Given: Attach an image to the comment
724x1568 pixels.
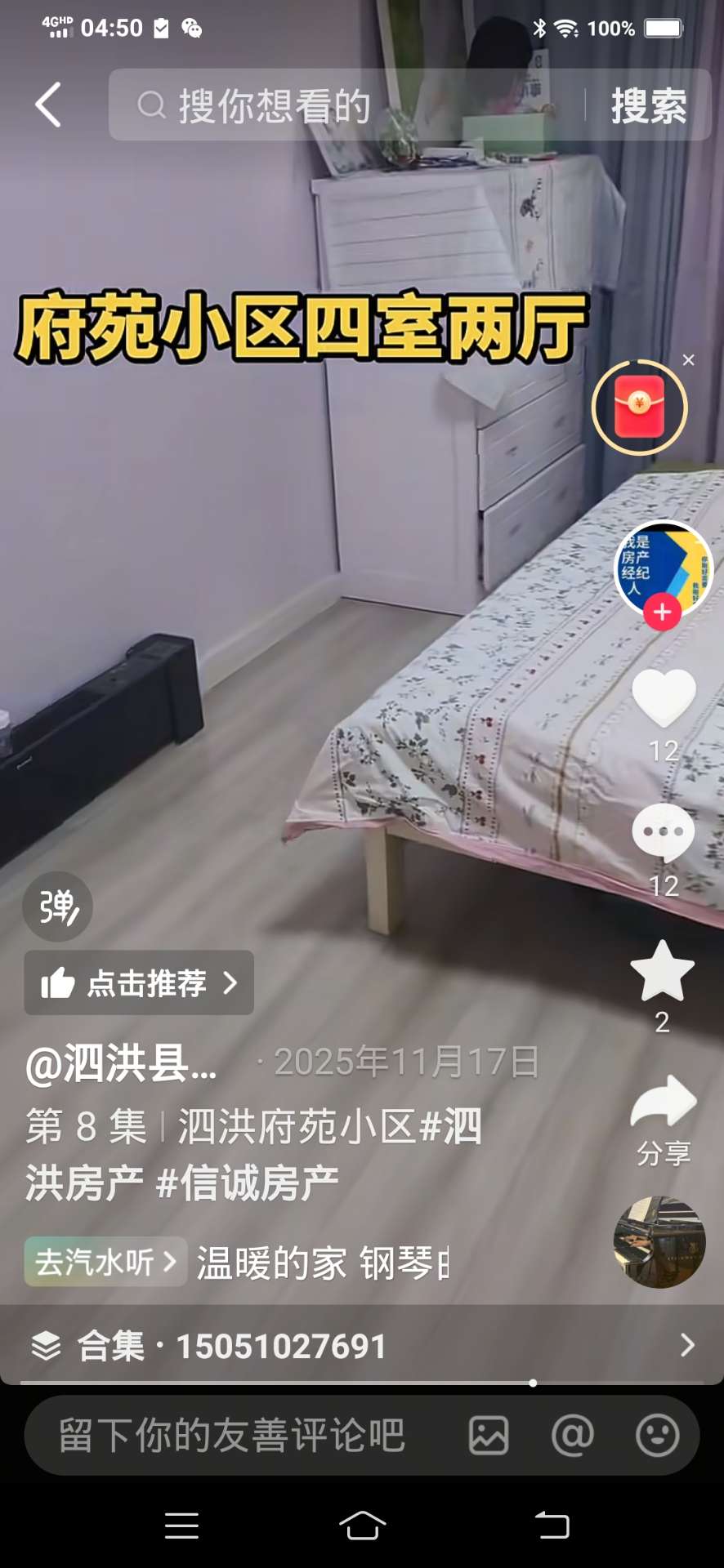Looking at the screenshot, I should (489, 1435).
